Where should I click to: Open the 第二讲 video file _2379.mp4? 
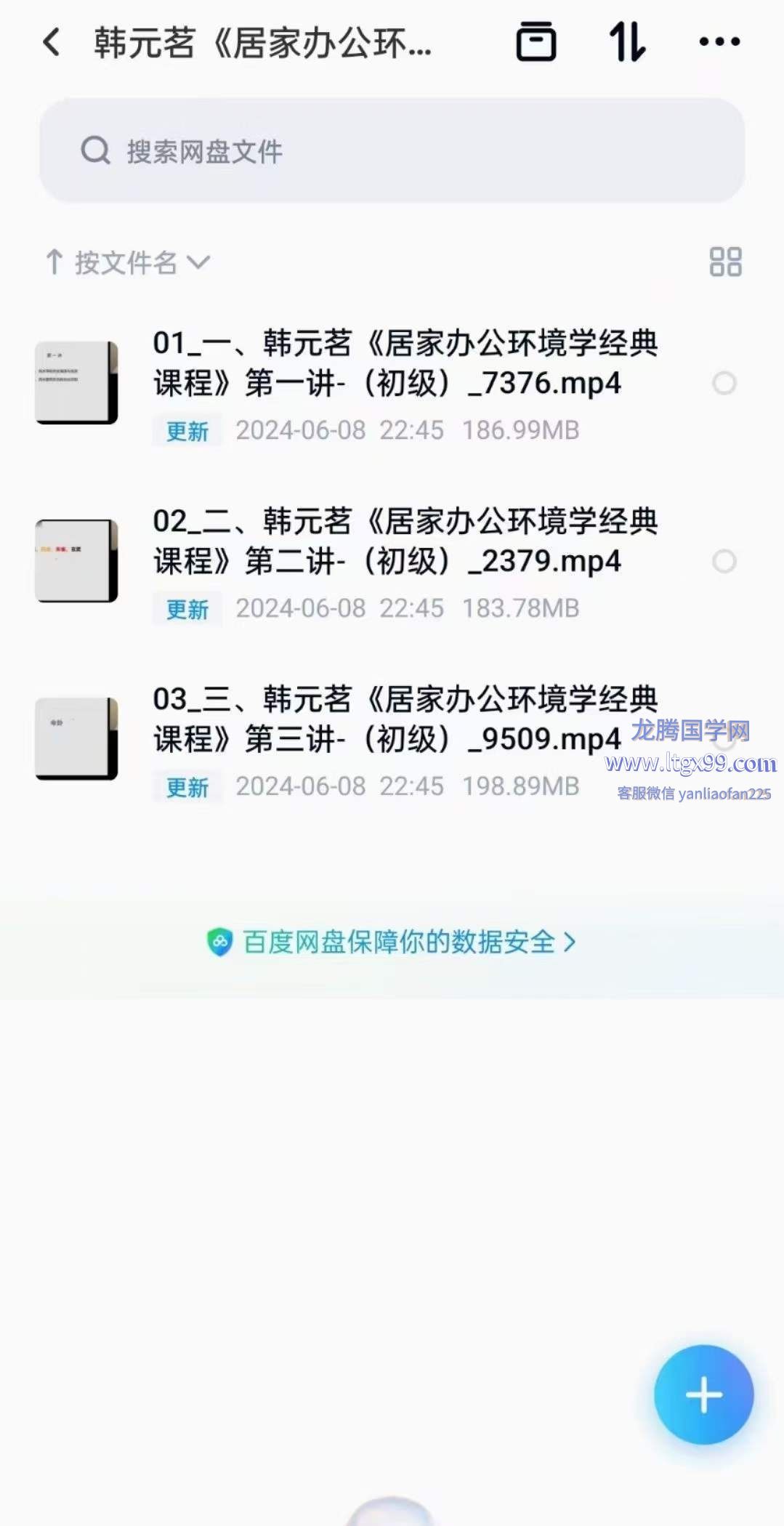405,541
